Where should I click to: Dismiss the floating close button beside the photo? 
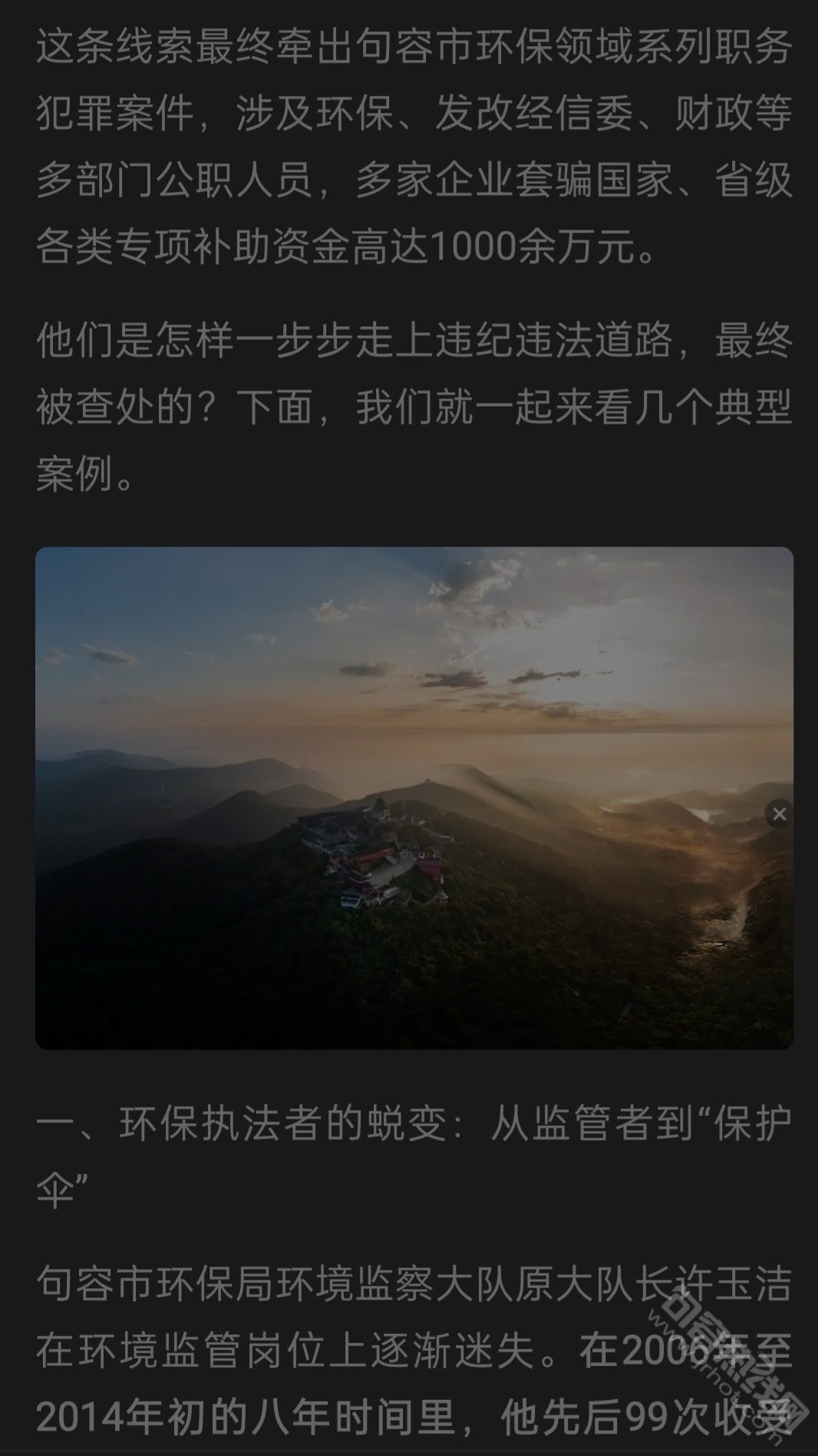point(779,814)
